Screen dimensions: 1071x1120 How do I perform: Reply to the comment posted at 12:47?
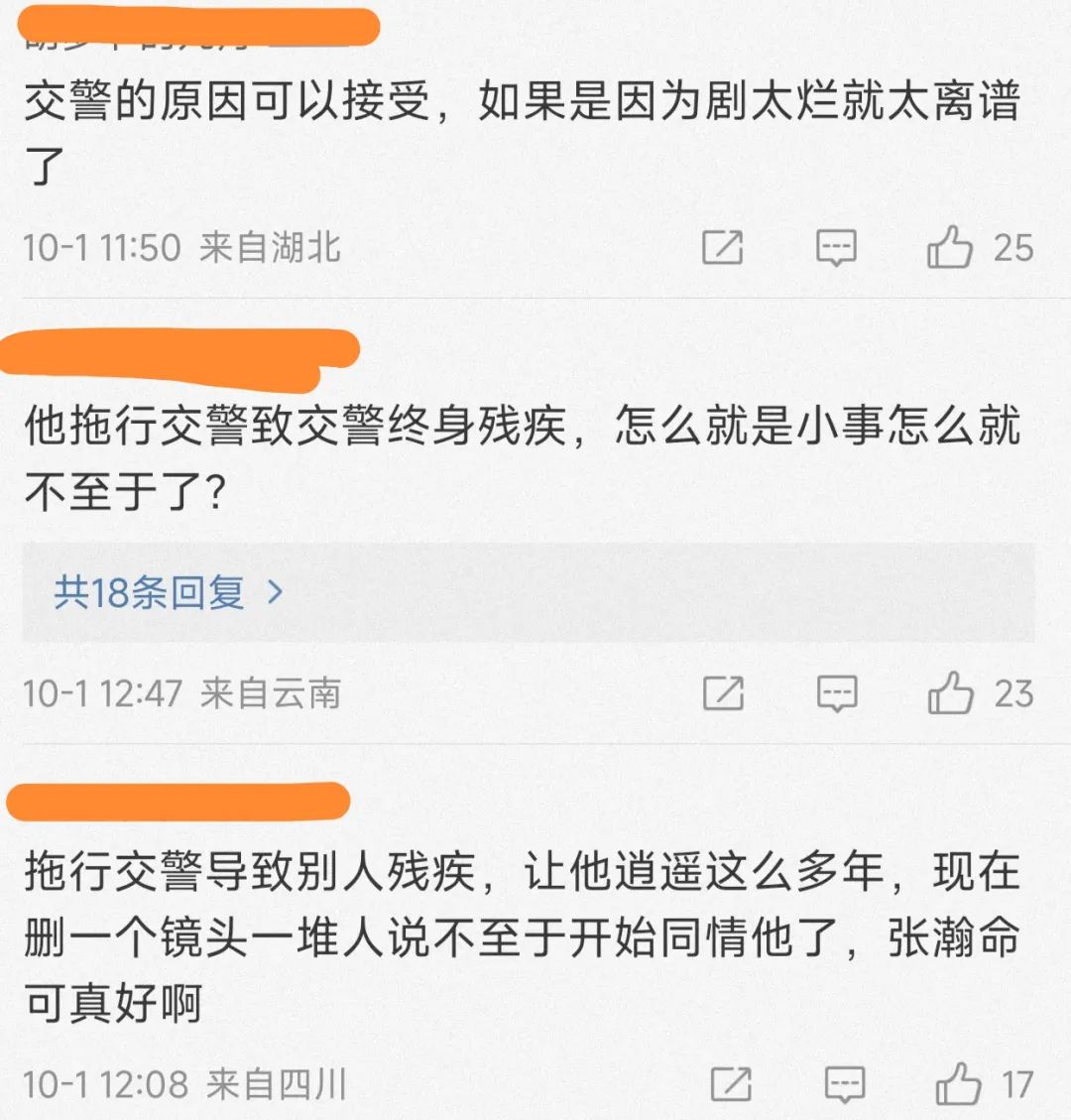(x=836, y=692)
